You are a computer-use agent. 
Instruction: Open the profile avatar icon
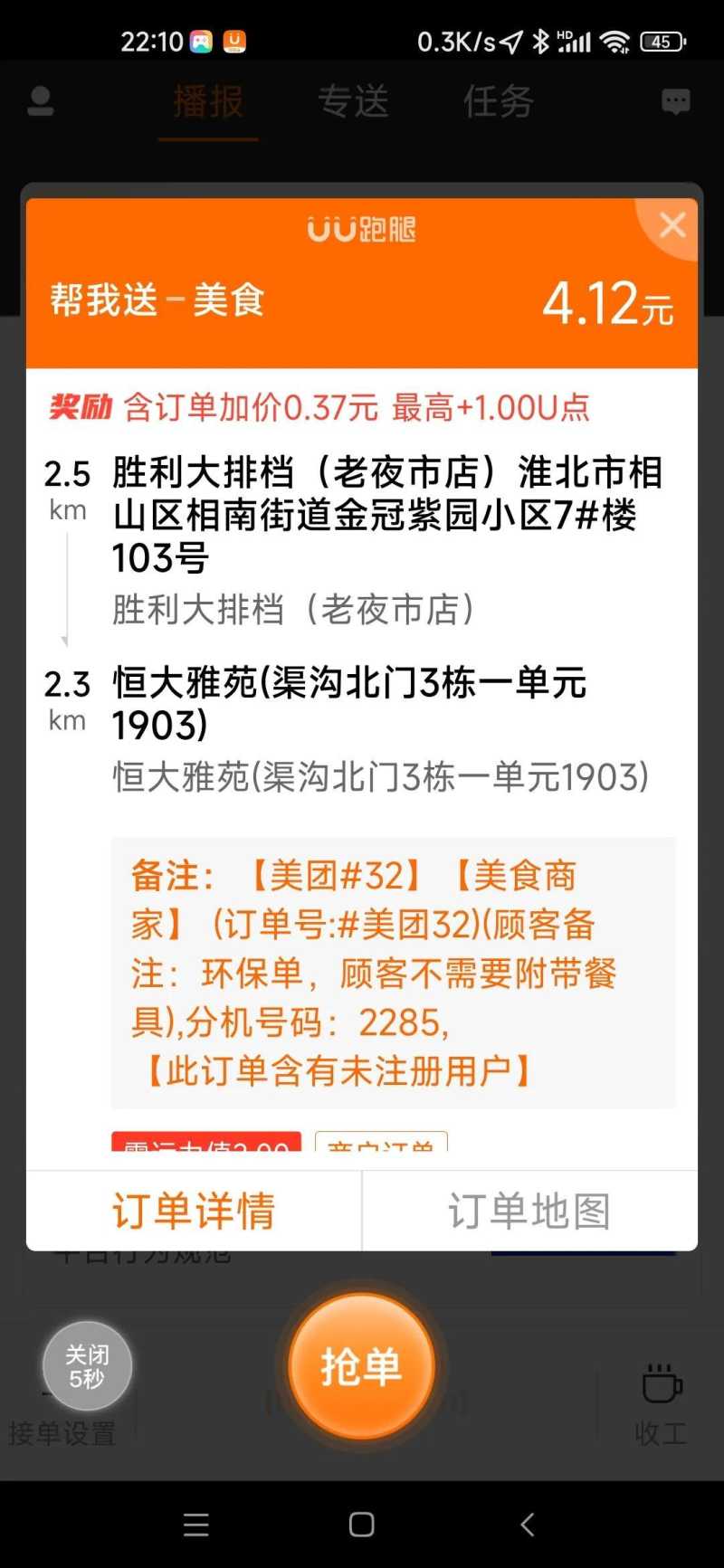tap(41, 101)
